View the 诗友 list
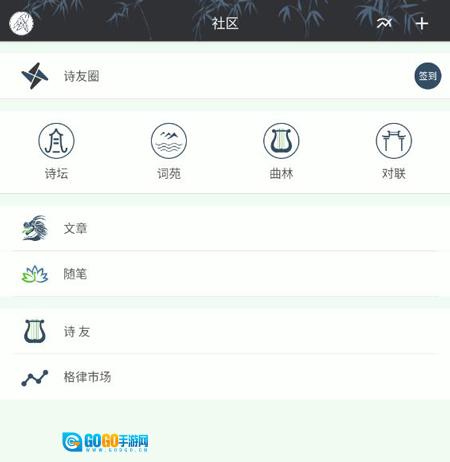This screenshot has width=450, height=462. click(x=225, y=331)
